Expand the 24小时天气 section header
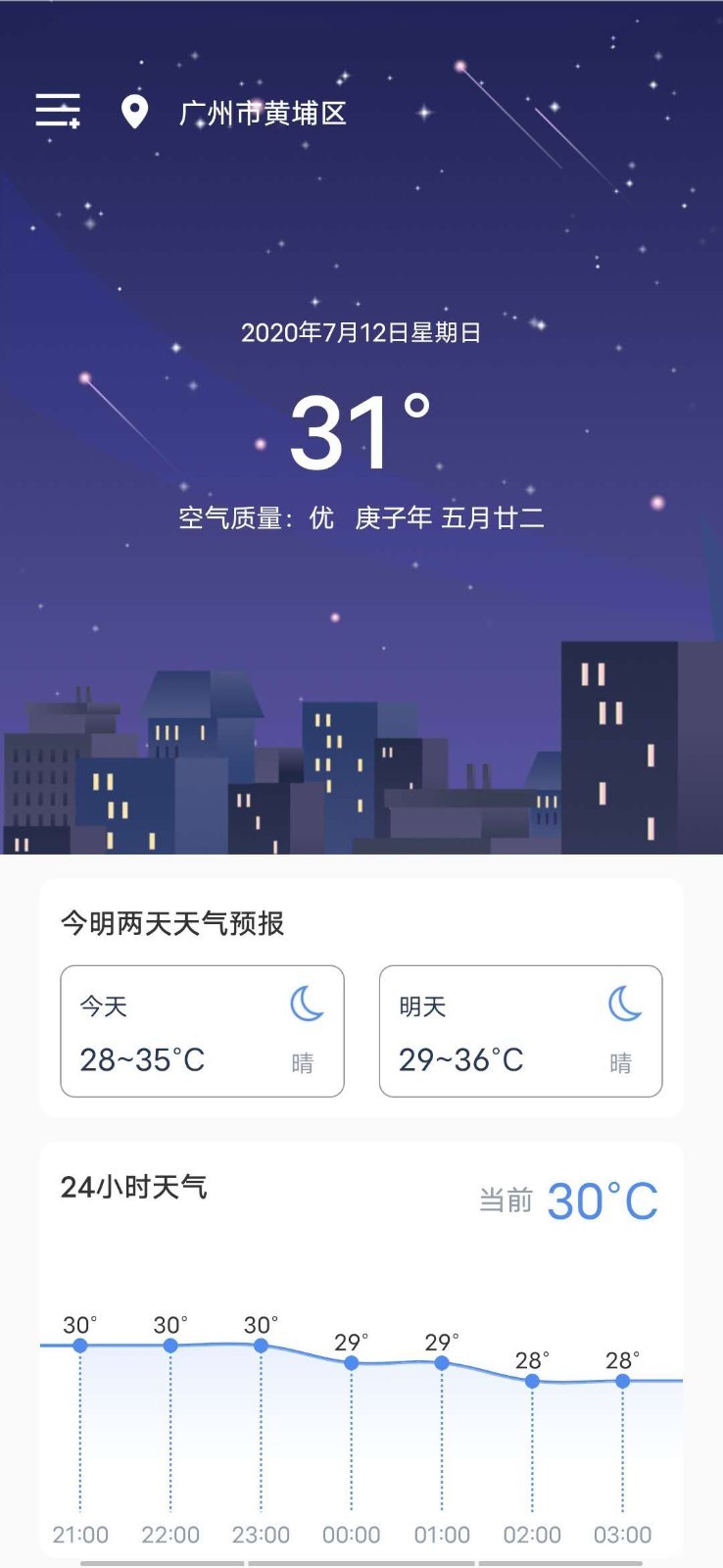This screenshot has width=723, height=1568. [133, 1187]
